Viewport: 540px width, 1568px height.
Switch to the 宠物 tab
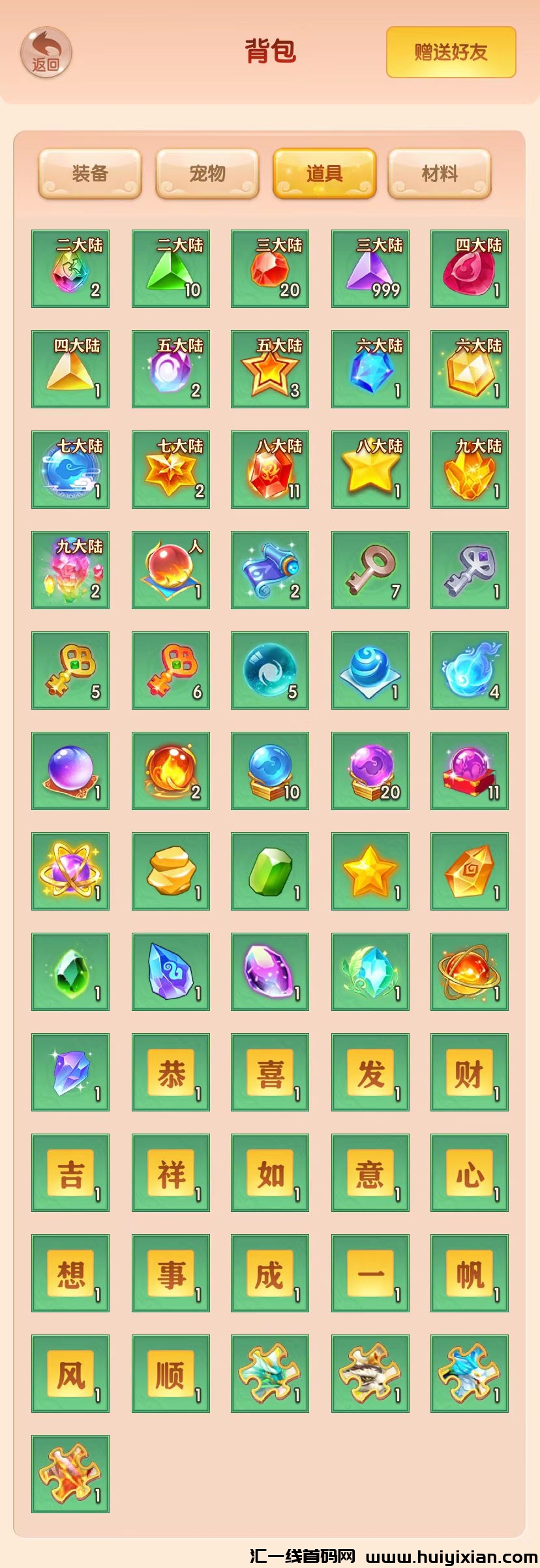pyautogui.click(x=207, y=173)
